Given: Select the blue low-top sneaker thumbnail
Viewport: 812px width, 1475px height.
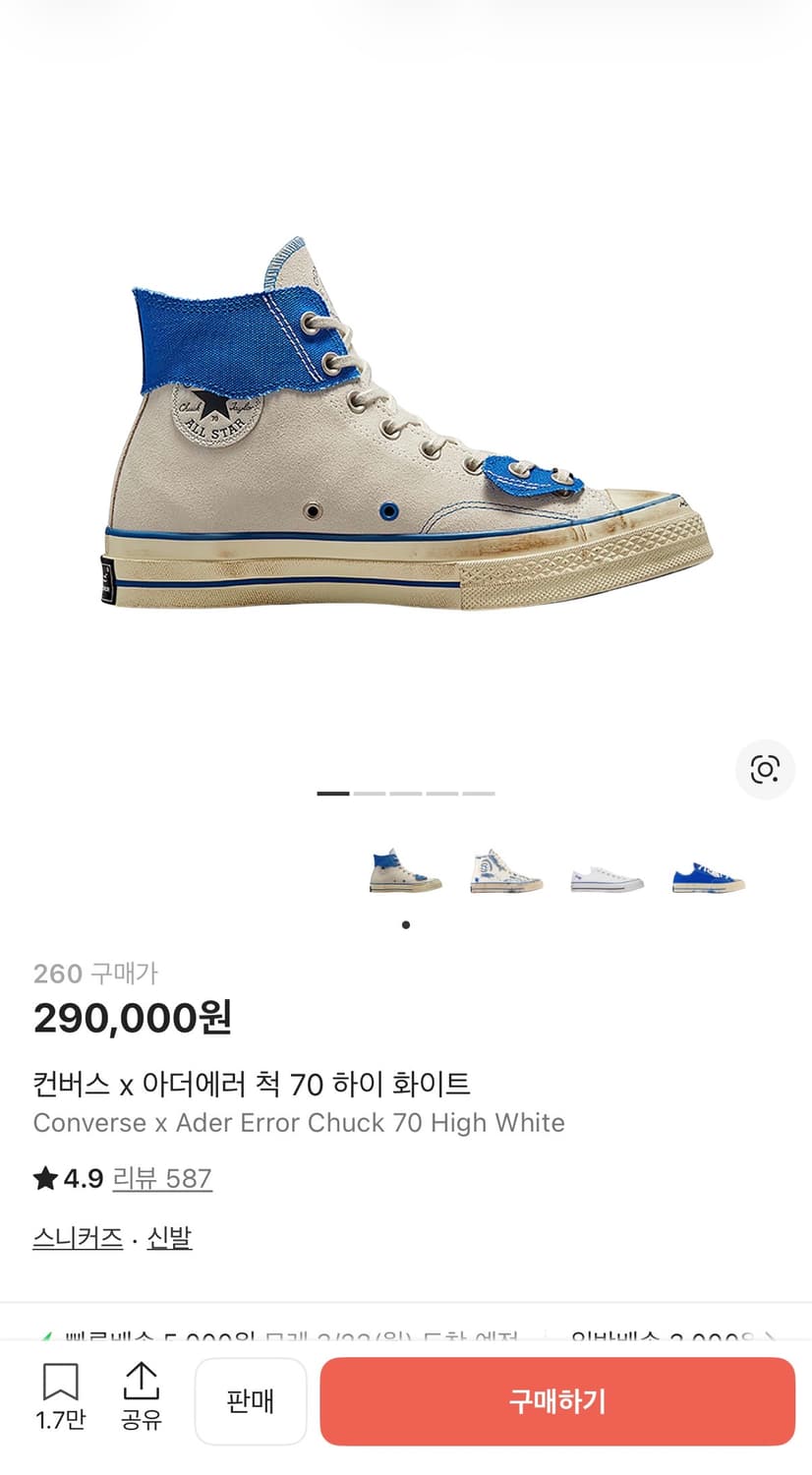Looking at the screenshot, I should (706, 878).
